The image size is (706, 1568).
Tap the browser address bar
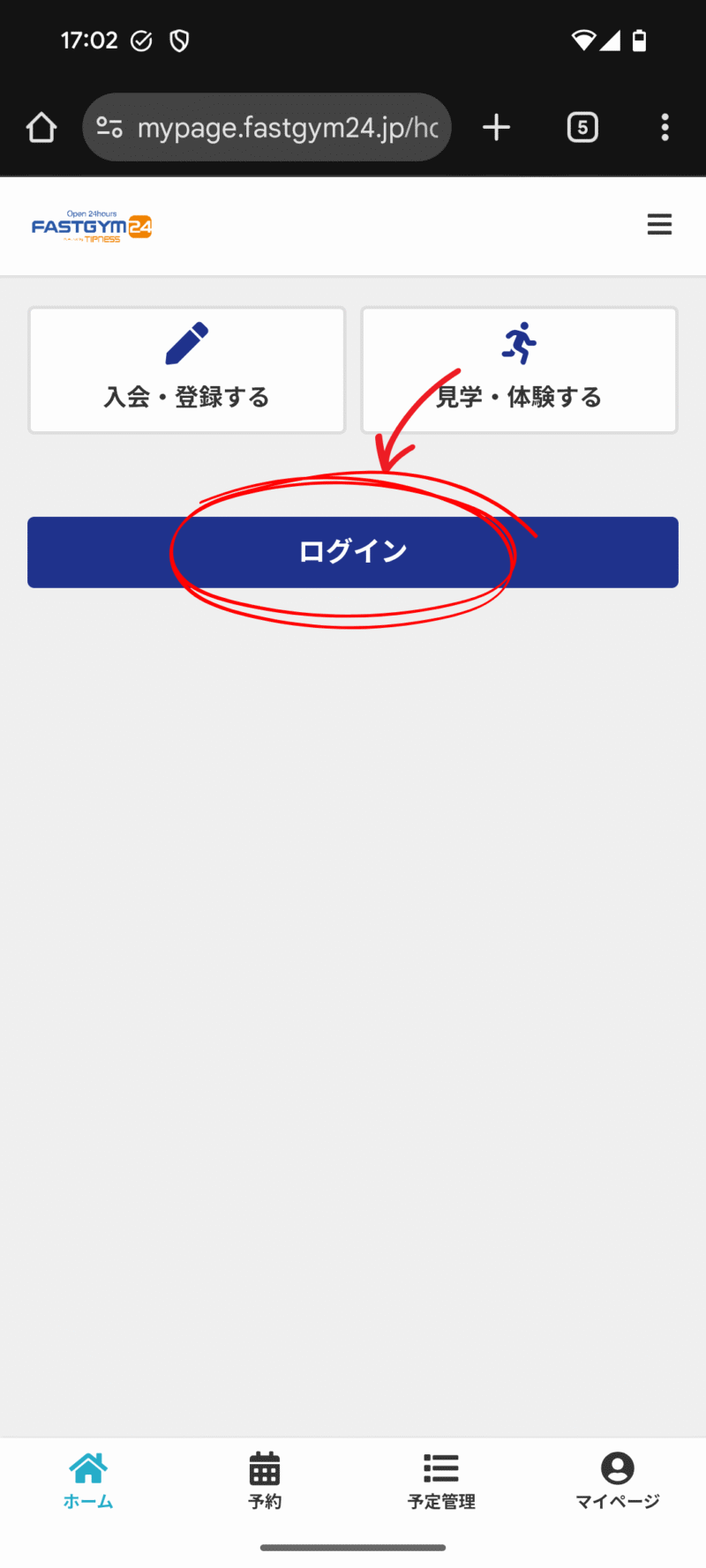tap(267, 128)
